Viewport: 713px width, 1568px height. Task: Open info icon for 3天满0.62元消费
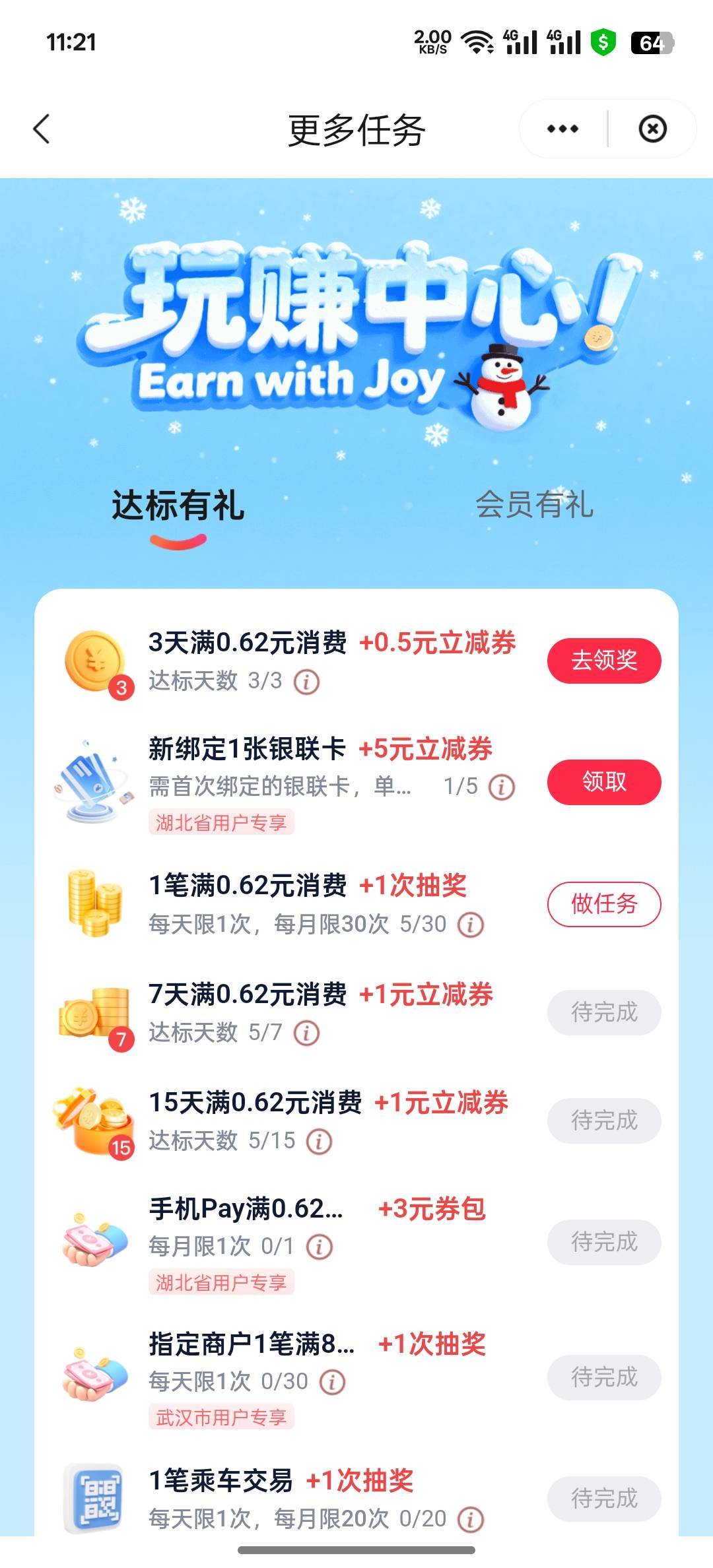[306, 682]
